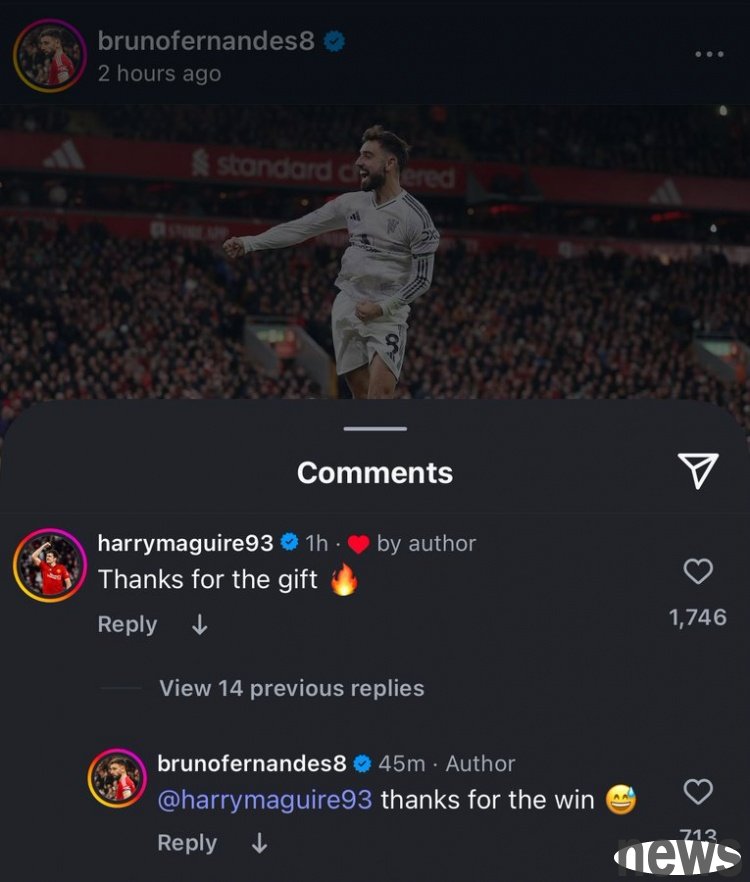
Task: Share the post via paper plane icon
Action: click(697, 470)
